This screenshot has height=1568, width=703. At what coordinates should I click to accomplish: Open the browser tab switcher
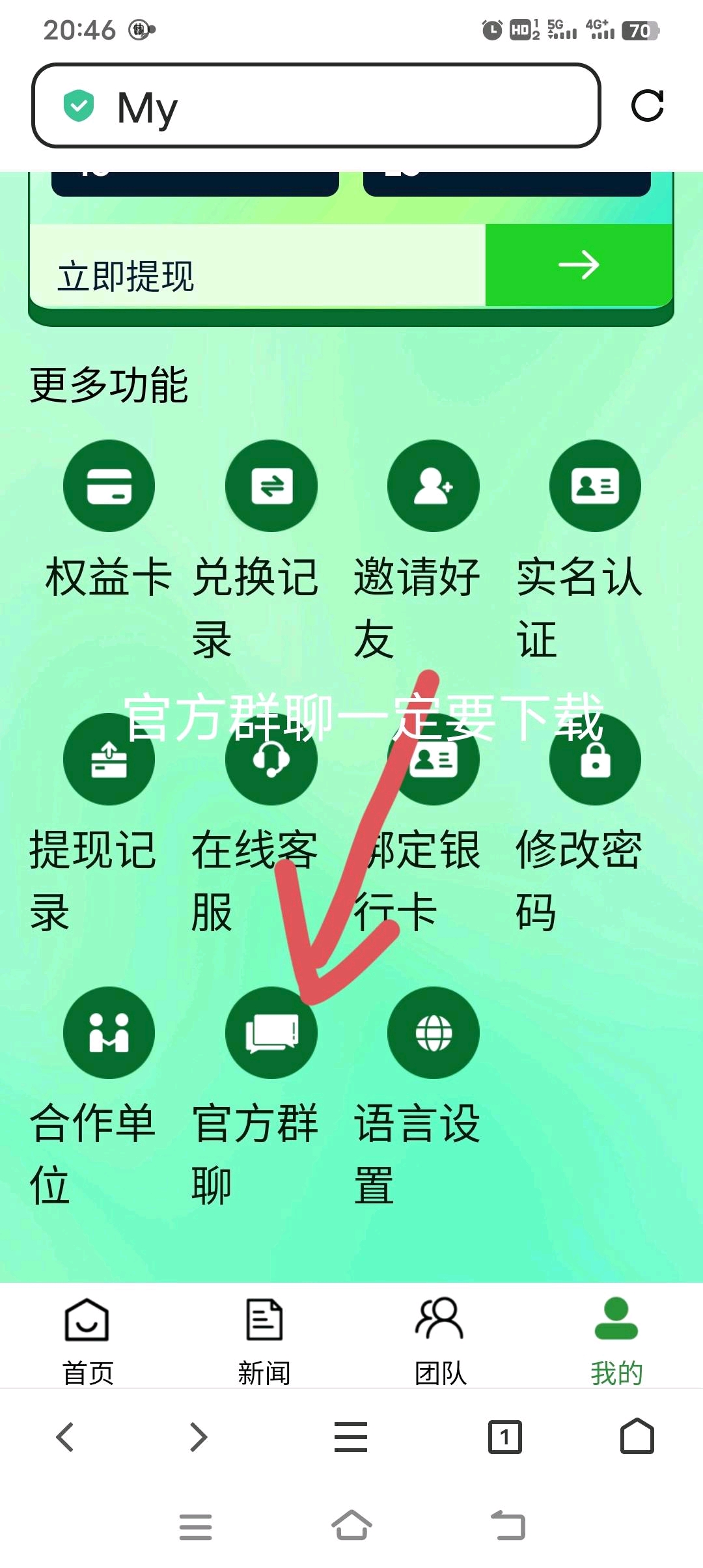click(x=504, y=1437)
